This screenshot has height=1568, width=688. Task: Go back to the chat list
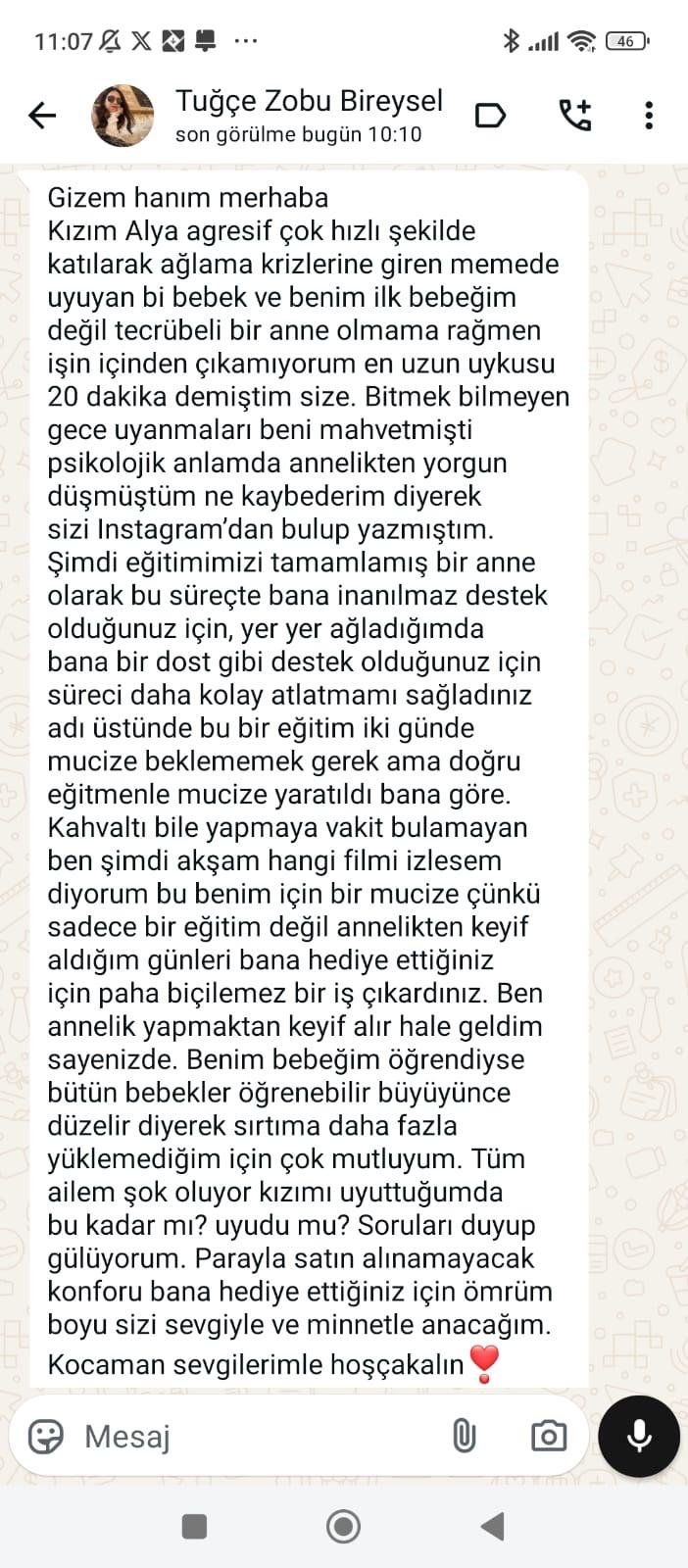pos(42,116)
